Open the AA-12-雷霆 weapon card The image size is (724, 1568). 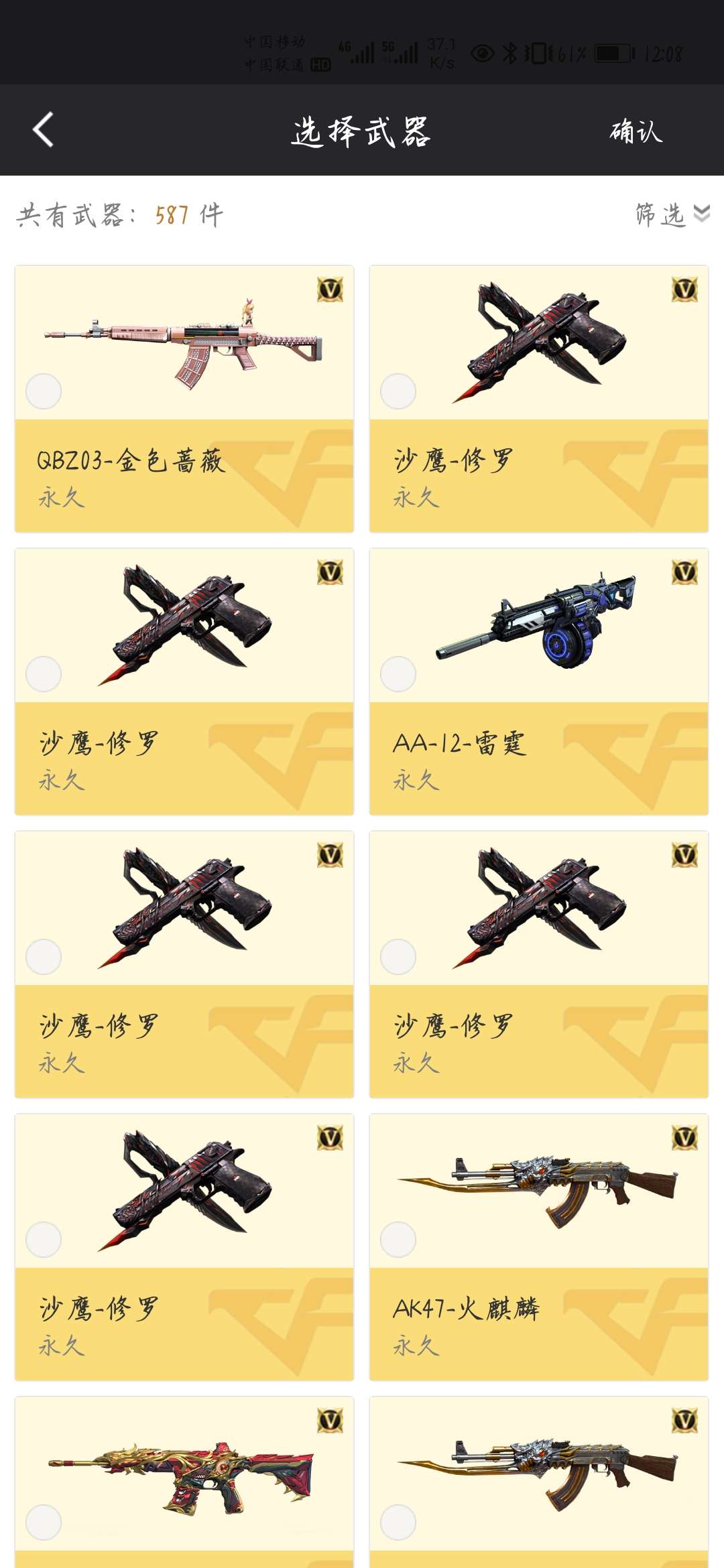tap(539, 681)
